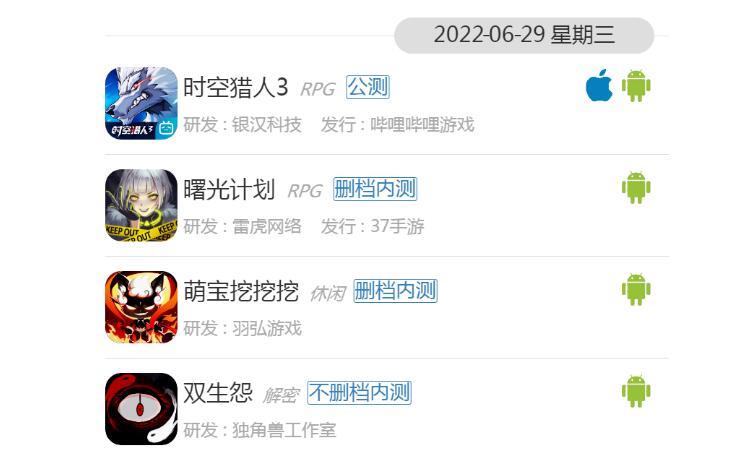This screenshot has height=458, width=731.
Task: Open the 萌宝挖挖挖 game entry
Action: coord(241,291)
